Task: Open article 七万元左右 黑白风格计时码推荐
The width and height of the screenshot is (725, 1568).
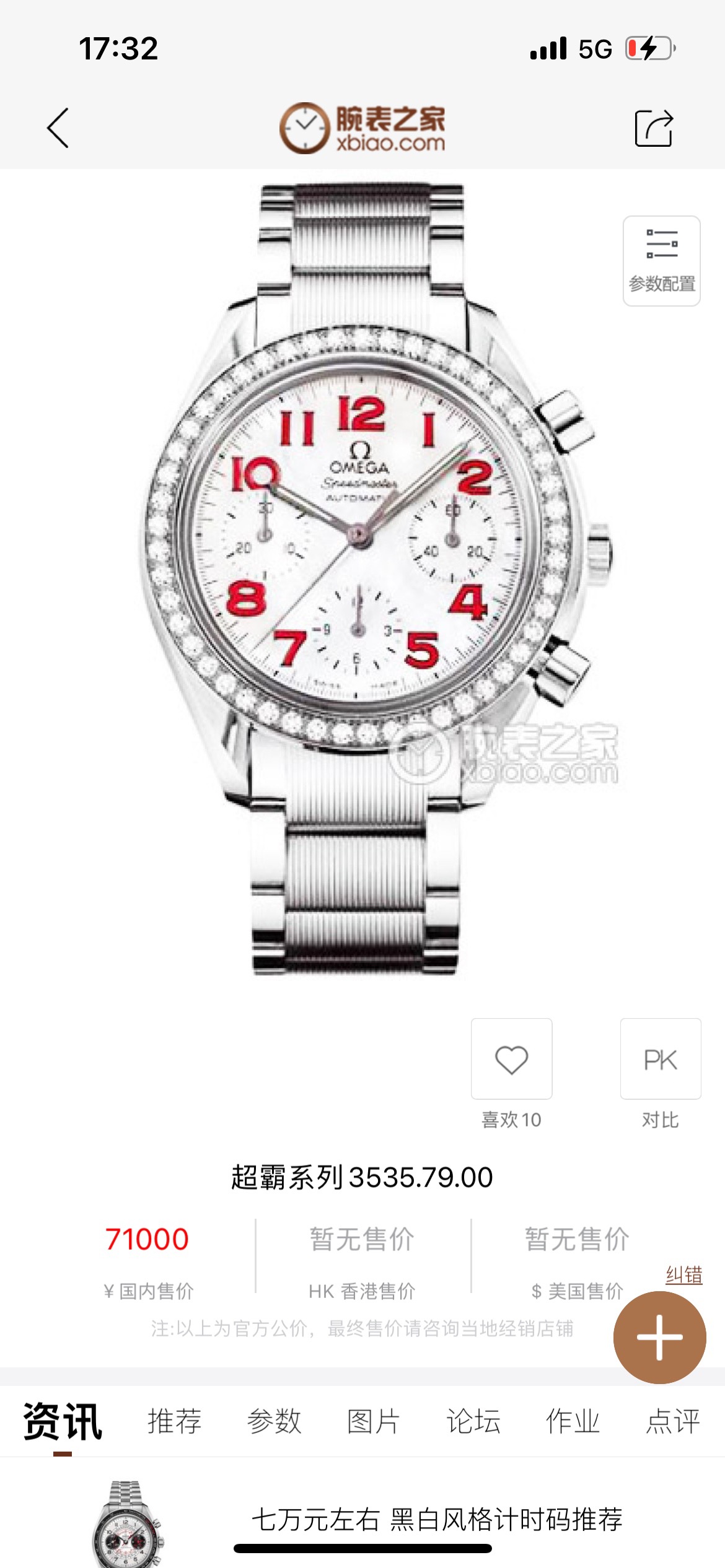Action: 436,1519
